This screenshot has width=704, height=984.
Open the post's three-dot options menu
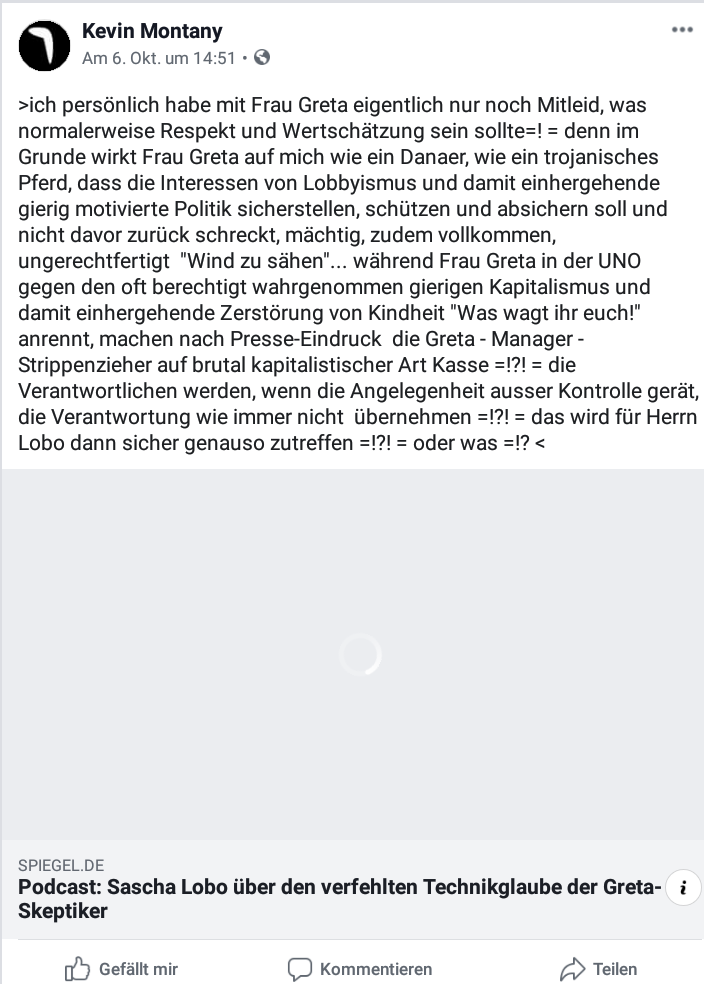[x=682, y=30]
